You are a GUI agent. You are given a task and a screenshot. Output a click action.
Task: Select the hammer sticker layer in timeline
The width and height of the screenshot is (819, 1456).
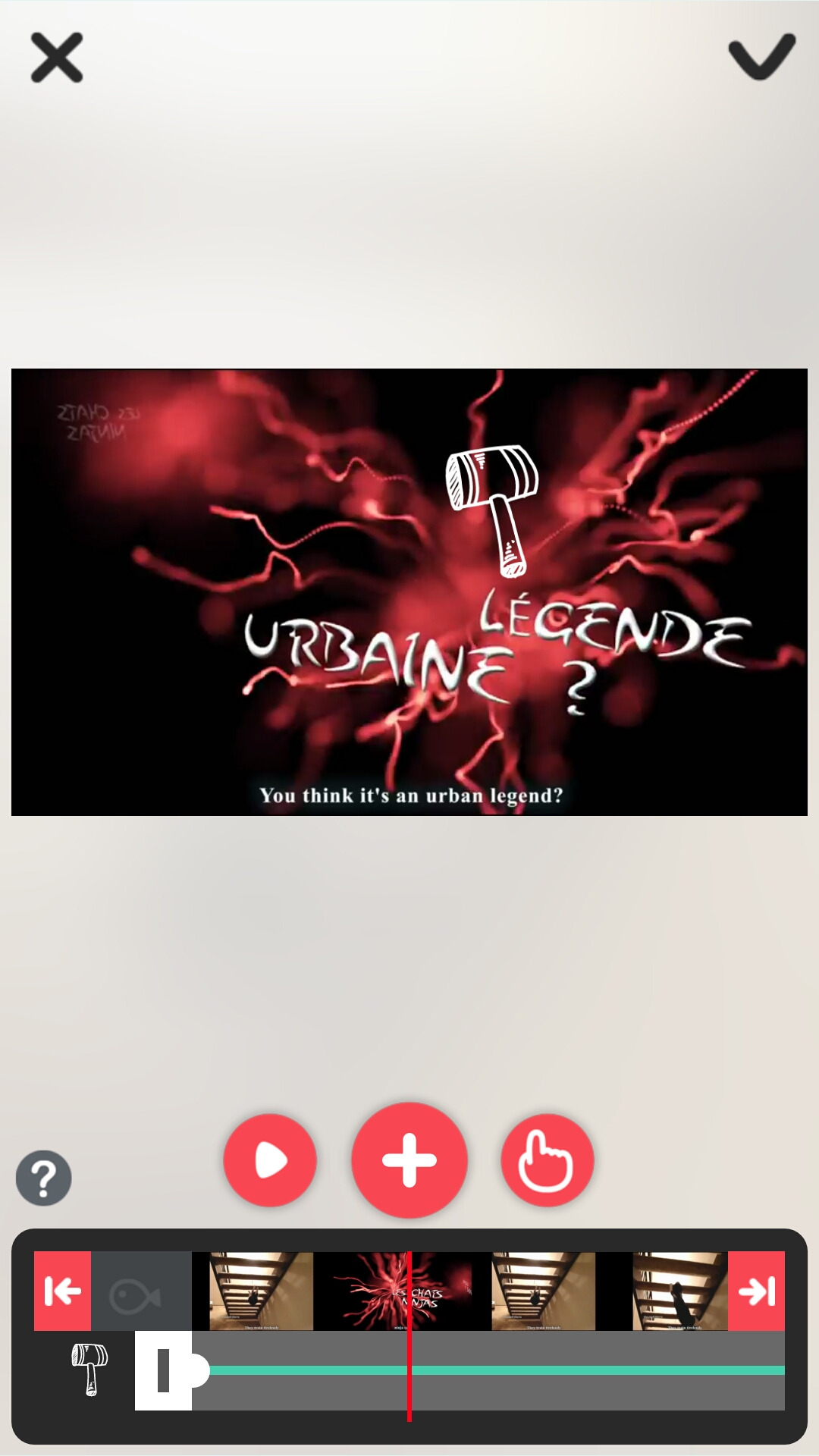(89, 1370)
